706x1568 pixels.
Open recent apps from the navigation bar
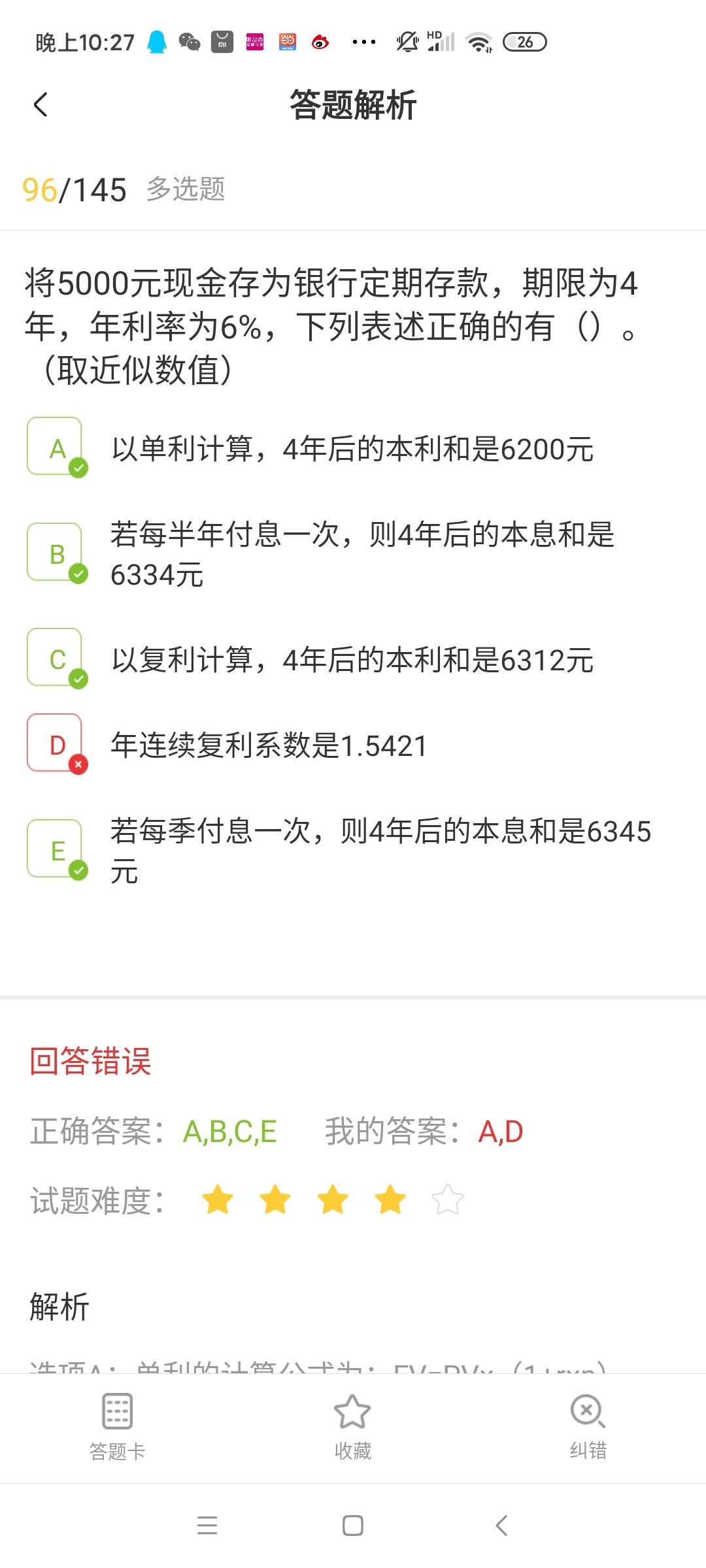pos(207,1526)
